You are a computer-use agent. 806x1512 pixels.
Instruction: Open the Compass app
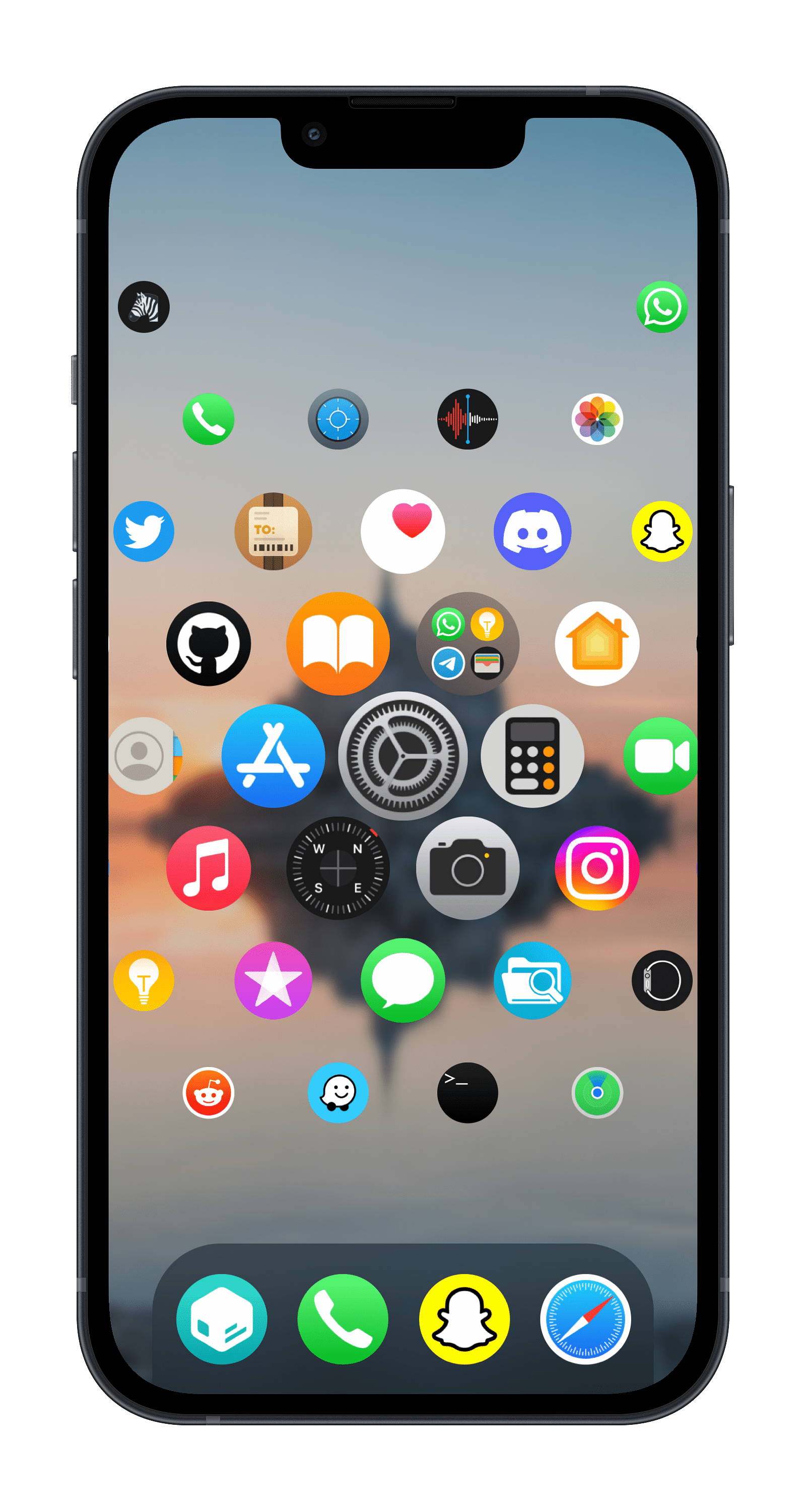click(x=338, y=868)
